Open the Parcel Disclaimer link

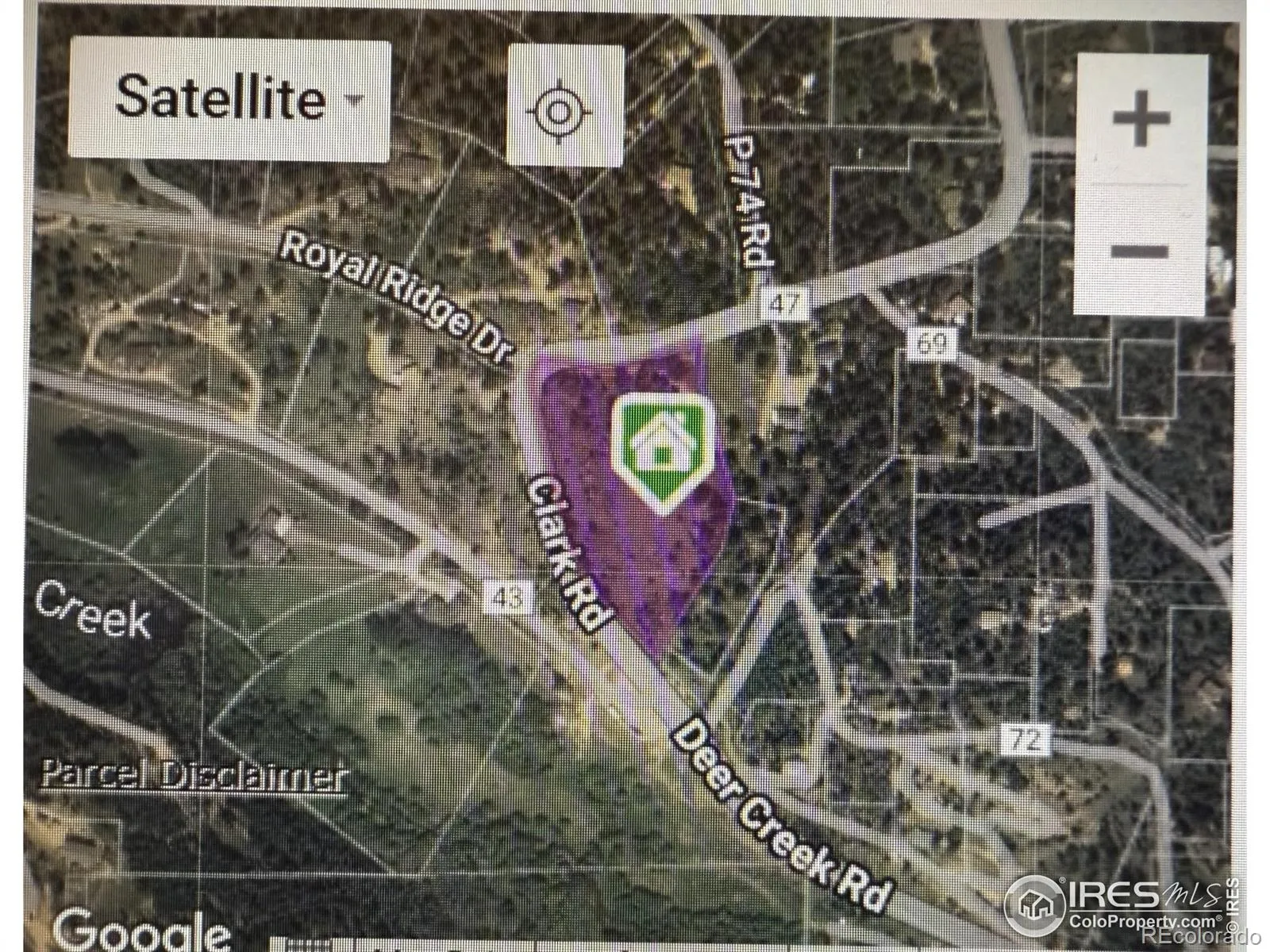194,774
